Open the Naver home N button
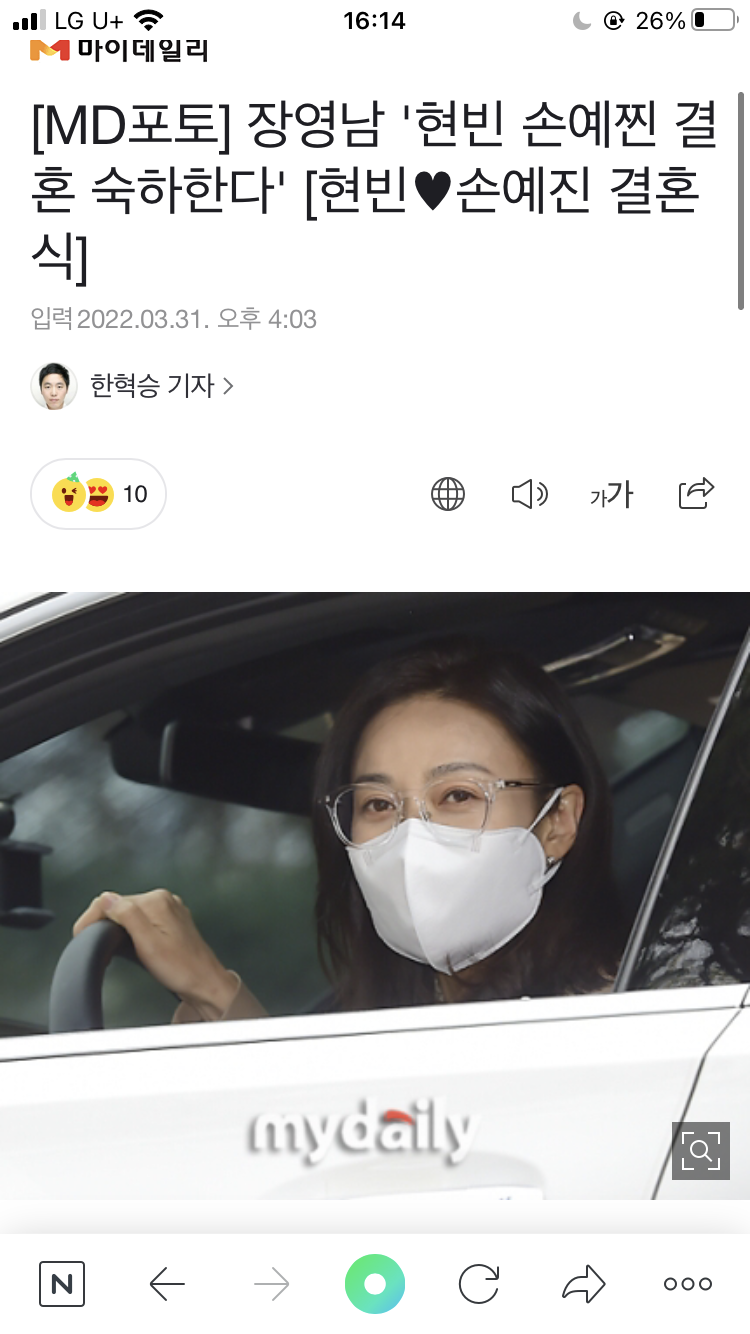Viewport: 750px width, 1334px height. pyautogui.click(x=62, y=1283)
